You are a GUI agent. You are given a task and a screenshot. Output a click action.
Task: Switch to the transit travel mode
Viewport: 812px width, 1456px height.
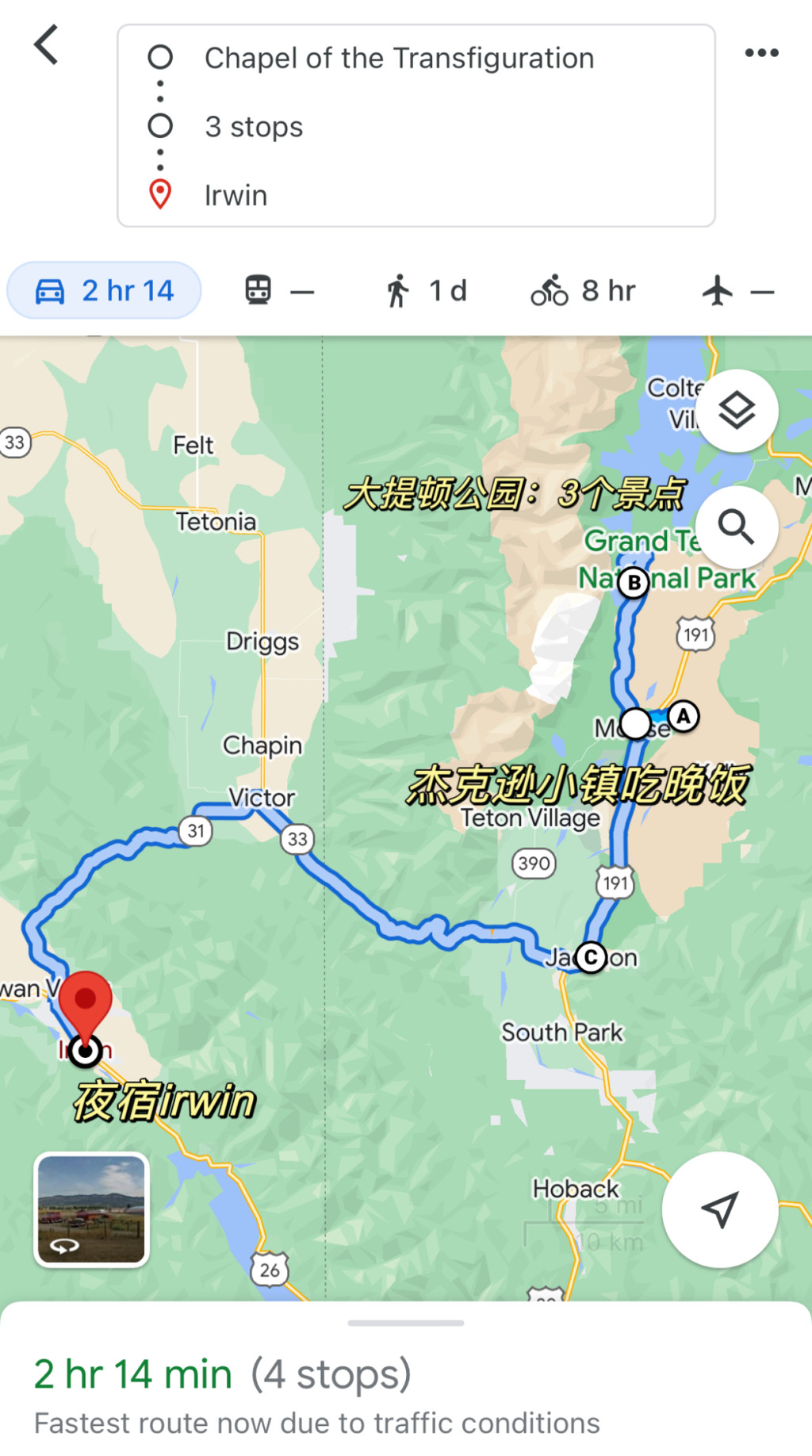coord(278,291)
